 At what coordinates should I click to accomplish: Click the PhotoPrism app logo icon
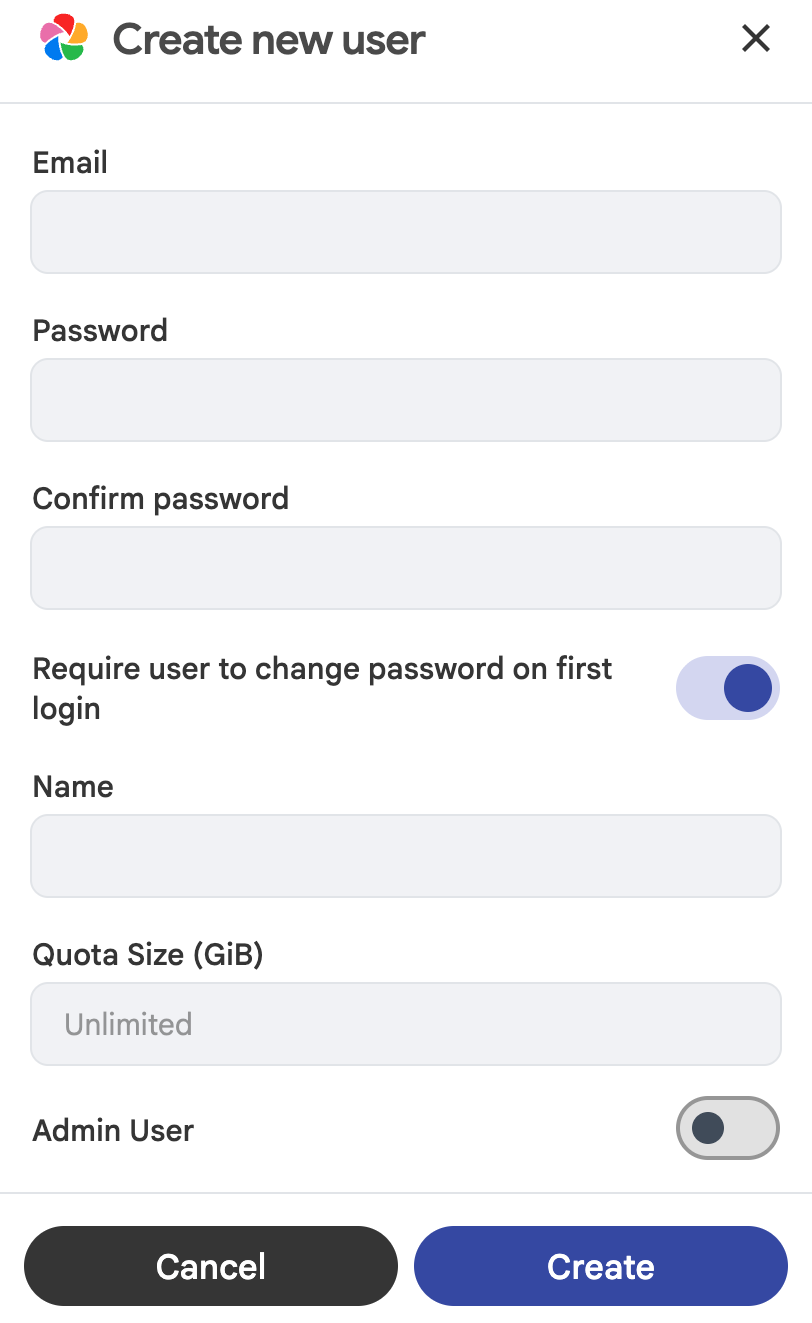coord(62,40)
